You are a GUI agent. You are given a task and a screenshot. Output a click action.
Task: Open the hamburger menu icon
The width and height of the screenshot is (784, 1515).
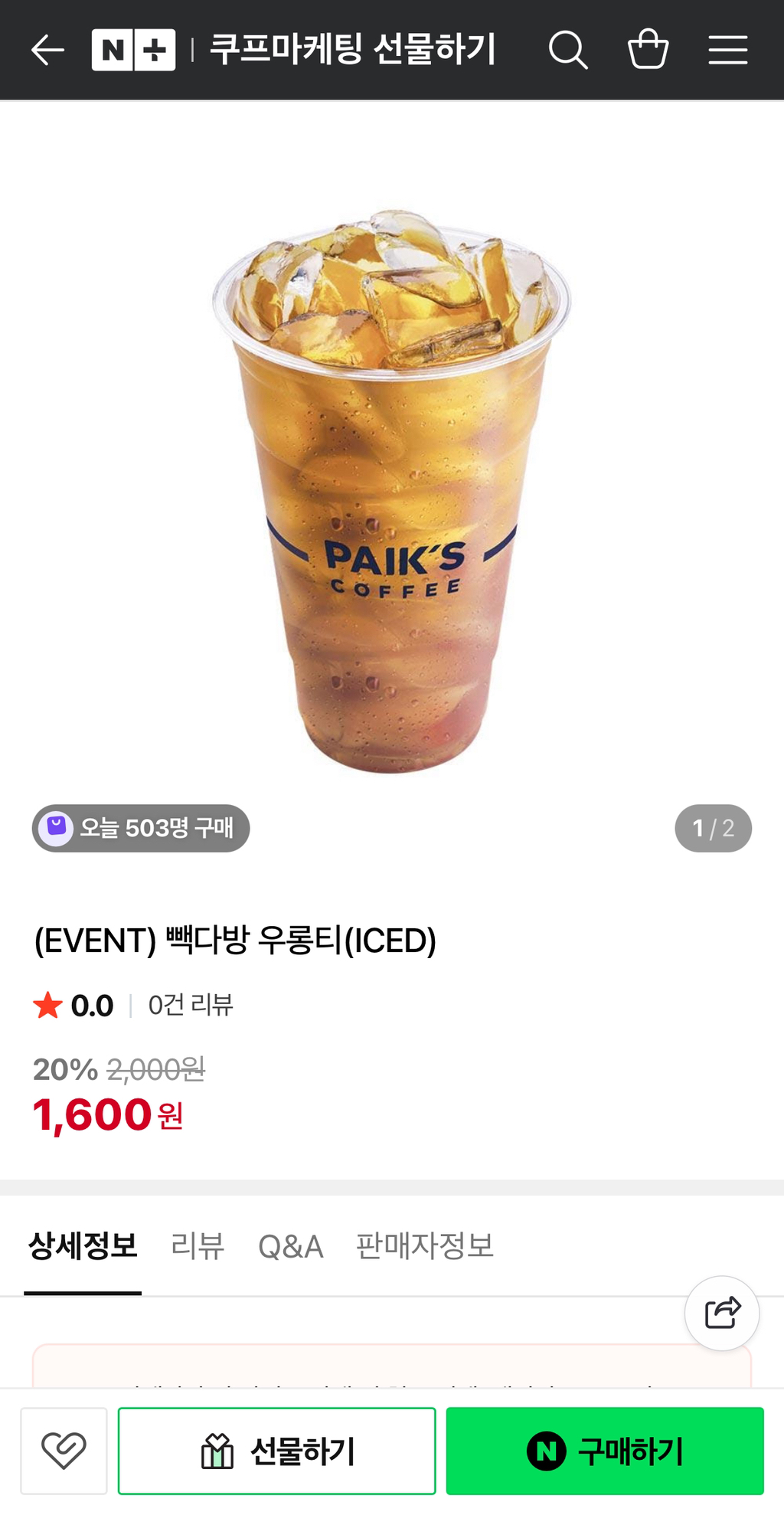click(727, 48)
